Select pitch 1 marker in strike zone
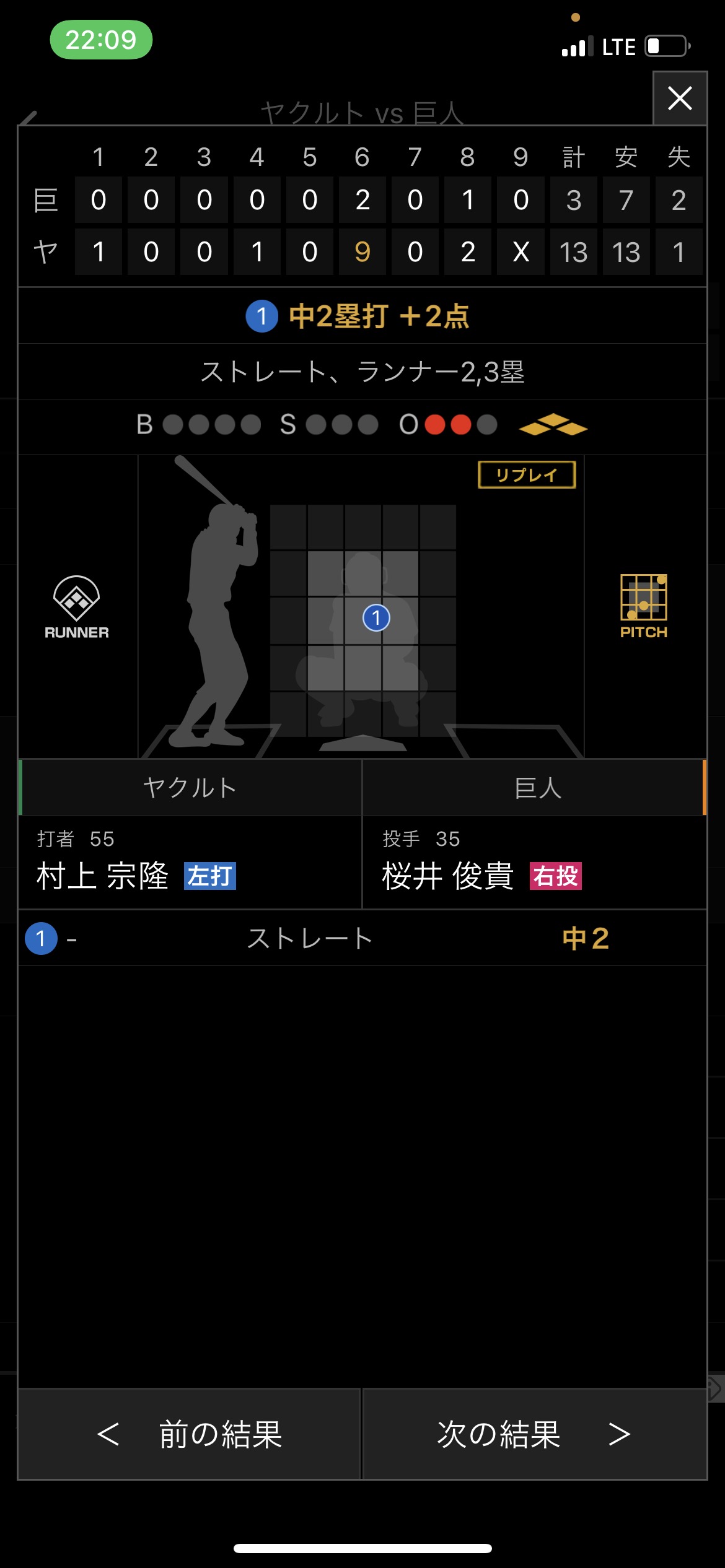The height and width of the screenshot is (1568, 725). (x=376, y=618)
